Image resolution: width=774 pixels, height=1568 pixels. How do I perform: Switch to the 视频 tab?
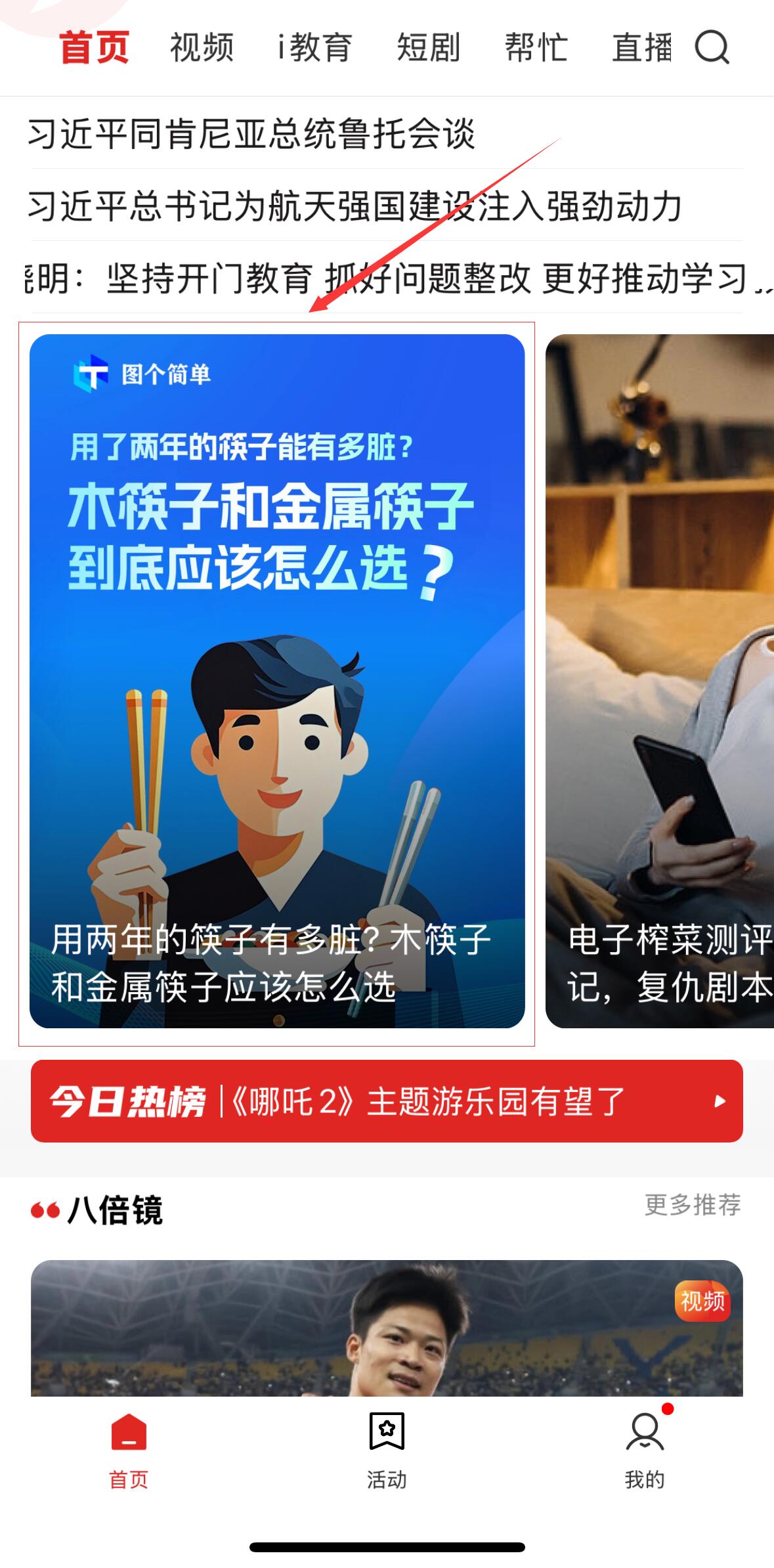(202, 48)
